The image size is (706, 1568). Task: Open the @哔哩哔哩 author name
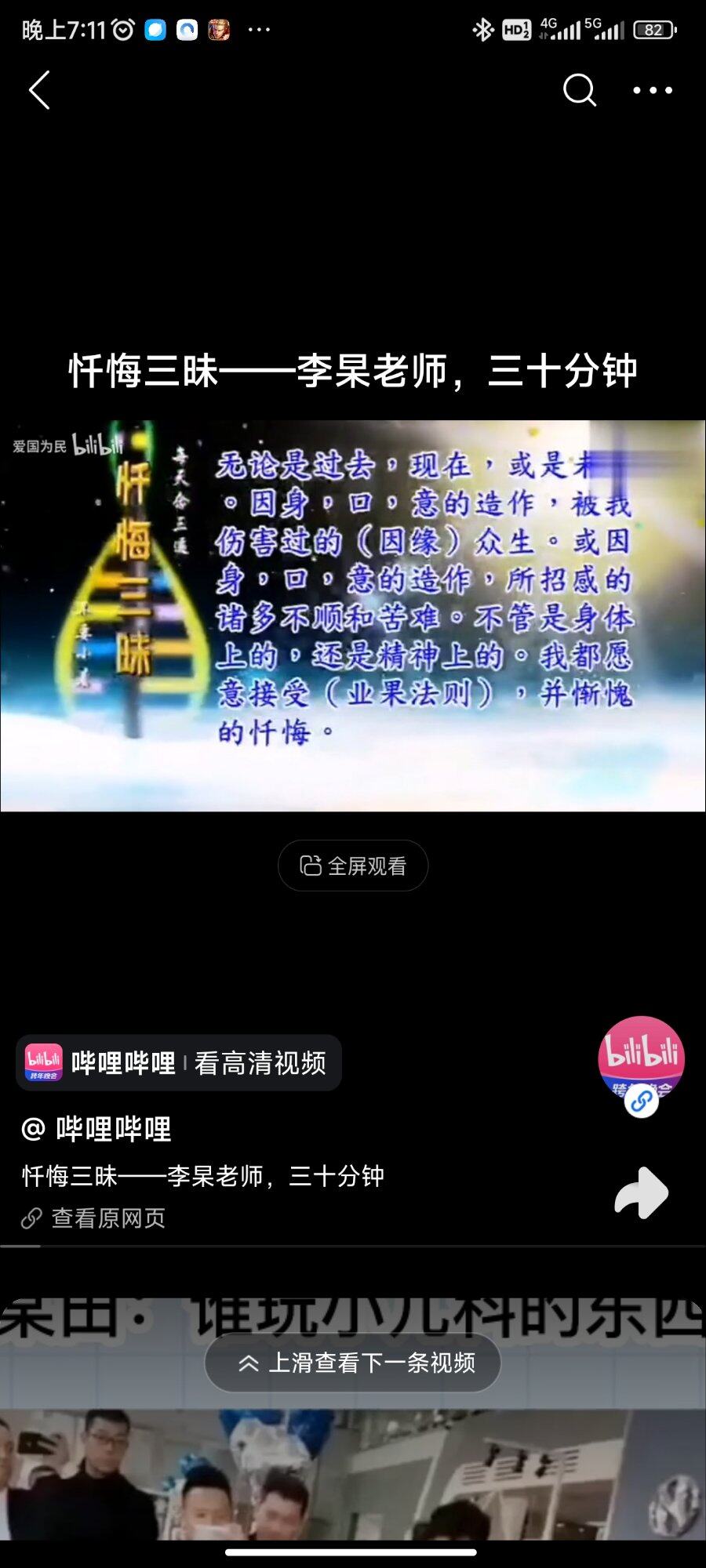coord(96,1129)
